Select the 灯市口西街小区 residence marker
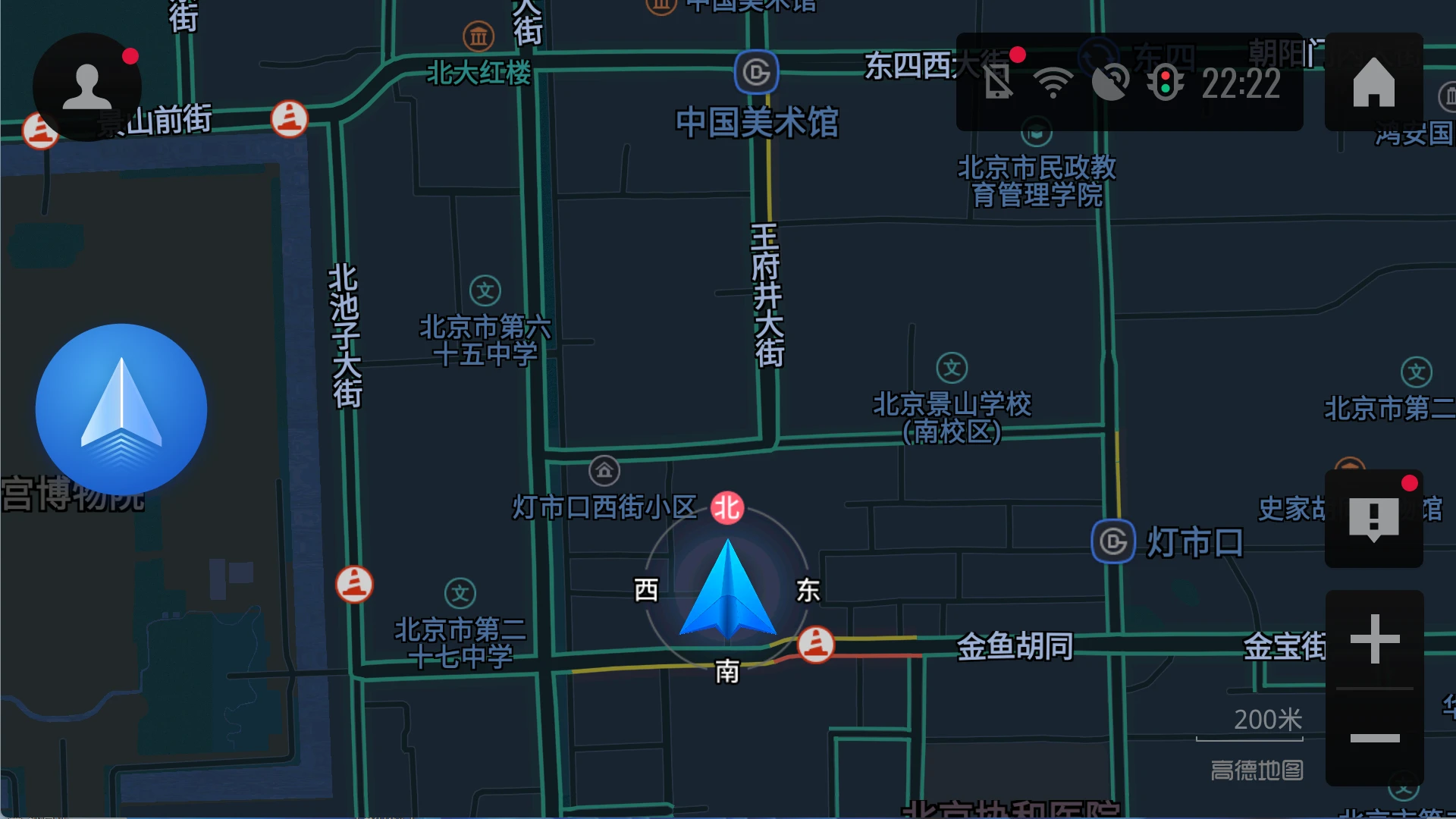The image size is (1456, 819). click(x=604, y=471)
